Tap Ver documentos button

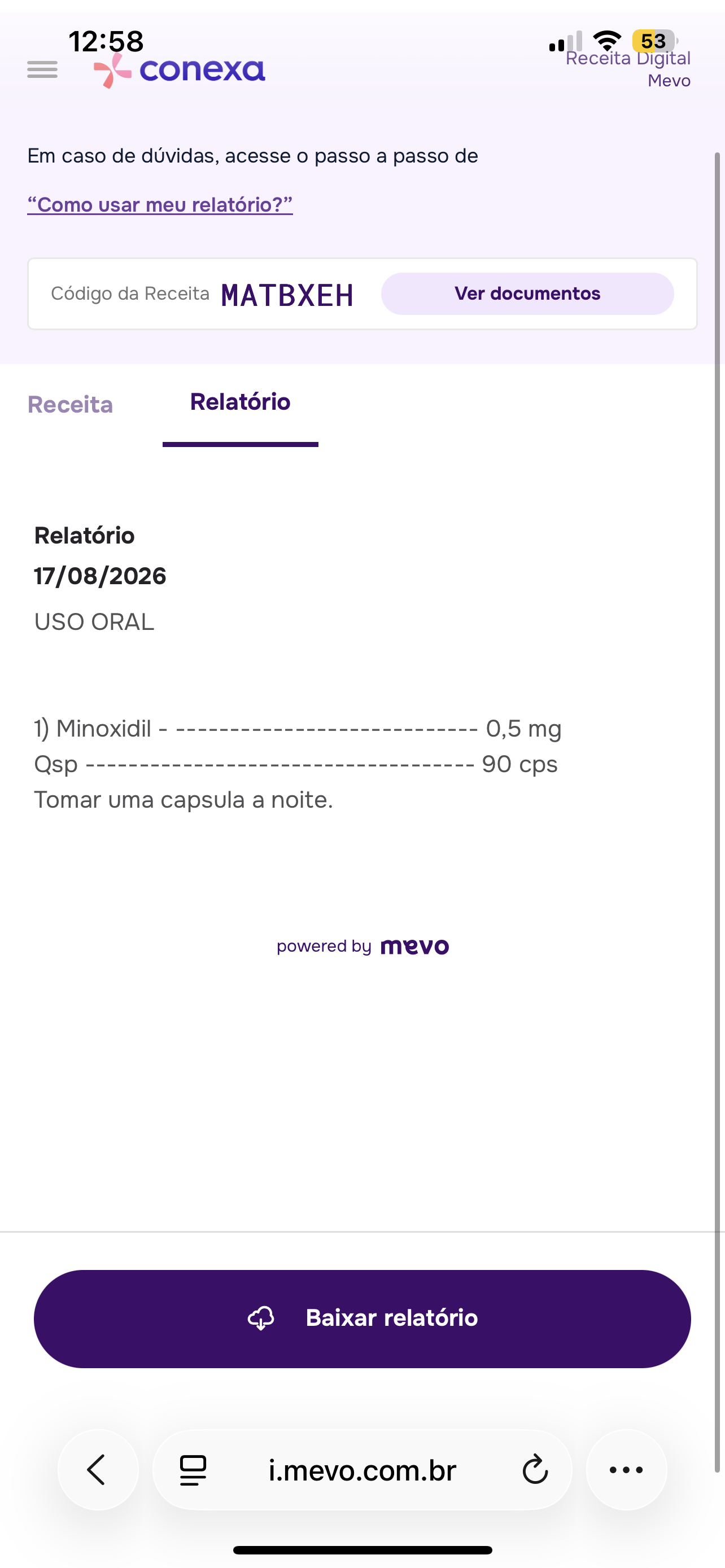(527, 294)
